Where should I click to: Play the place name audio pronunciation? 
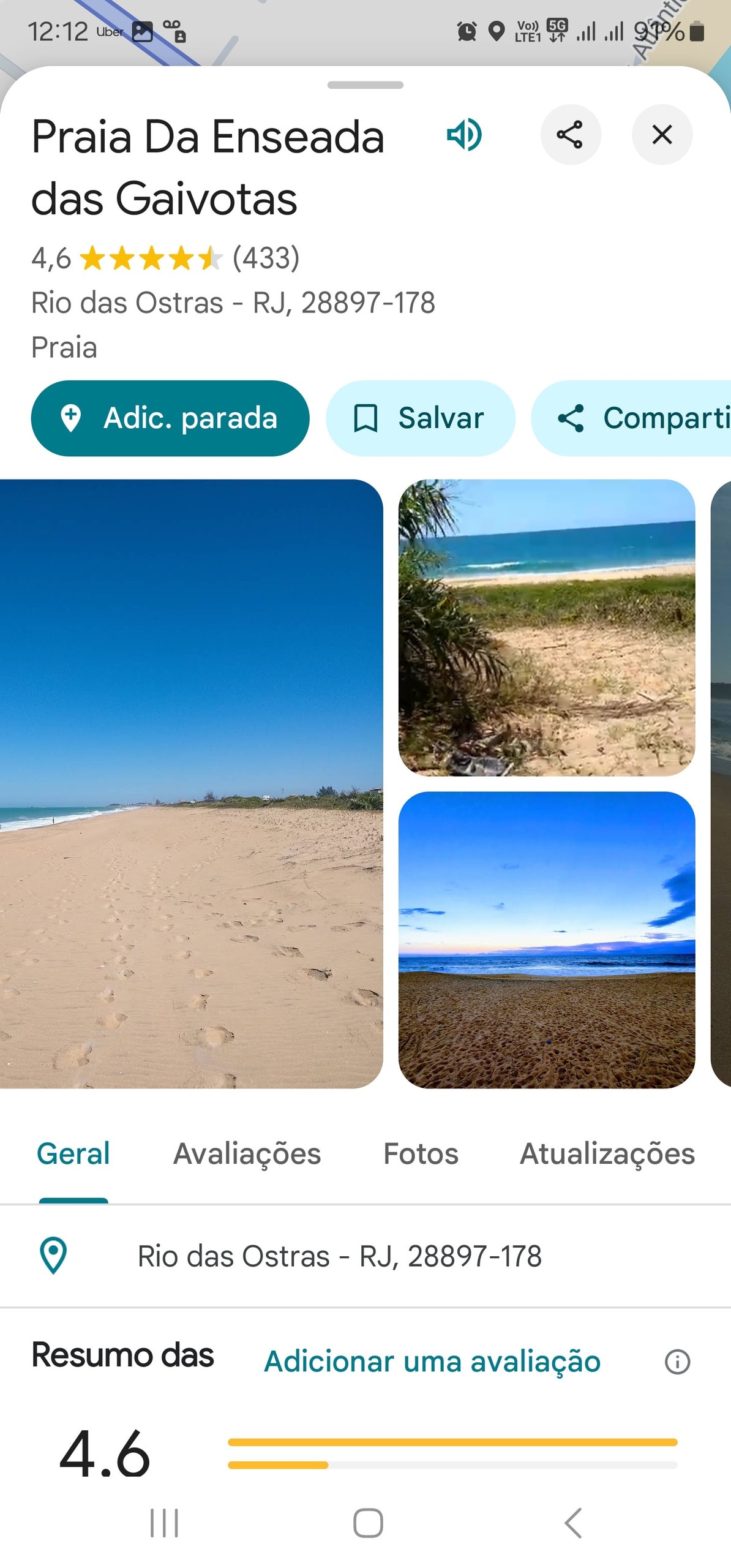click(x=464, y=135)
